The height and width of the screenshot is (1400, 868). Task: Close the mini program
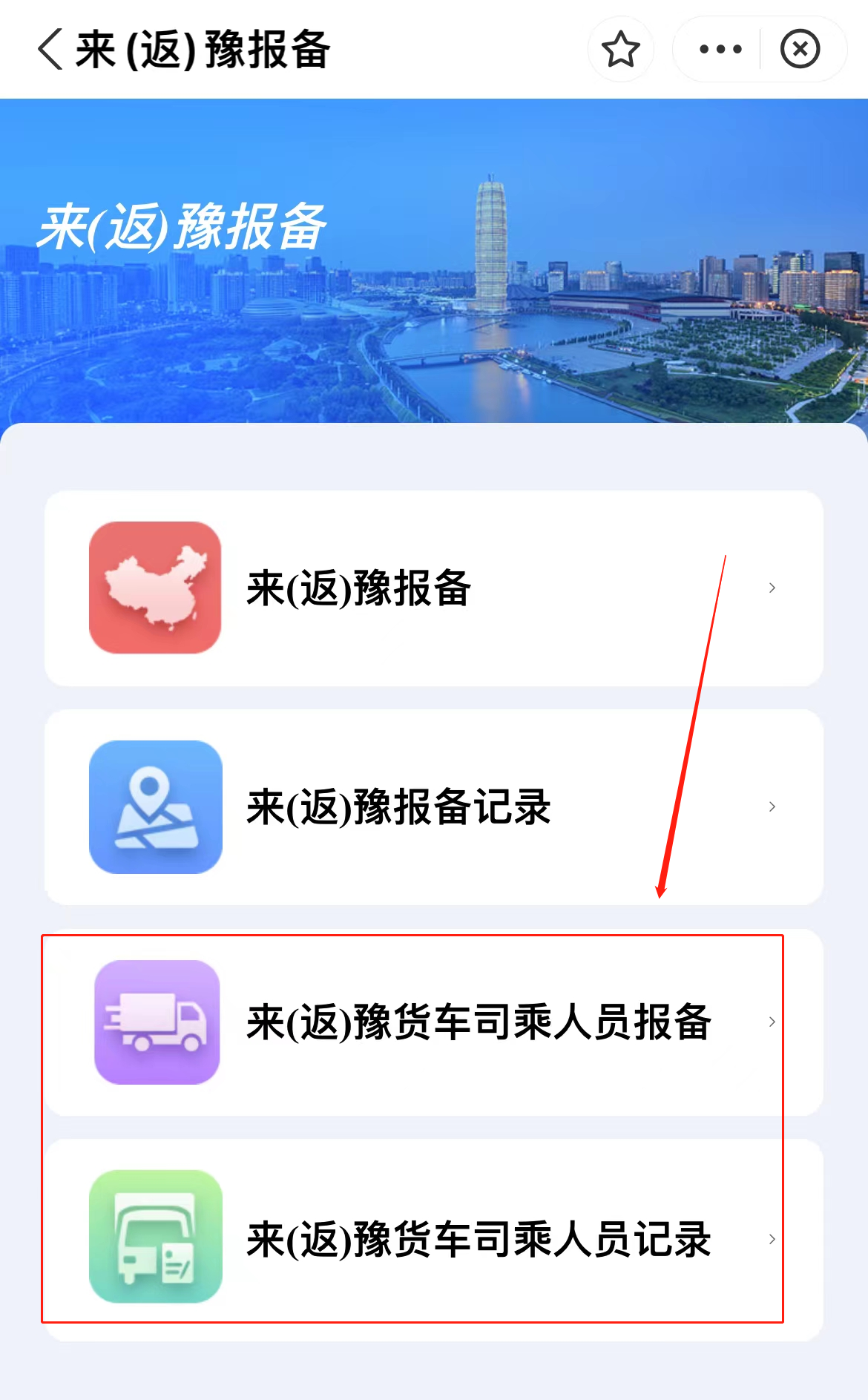tap(800, 50)
